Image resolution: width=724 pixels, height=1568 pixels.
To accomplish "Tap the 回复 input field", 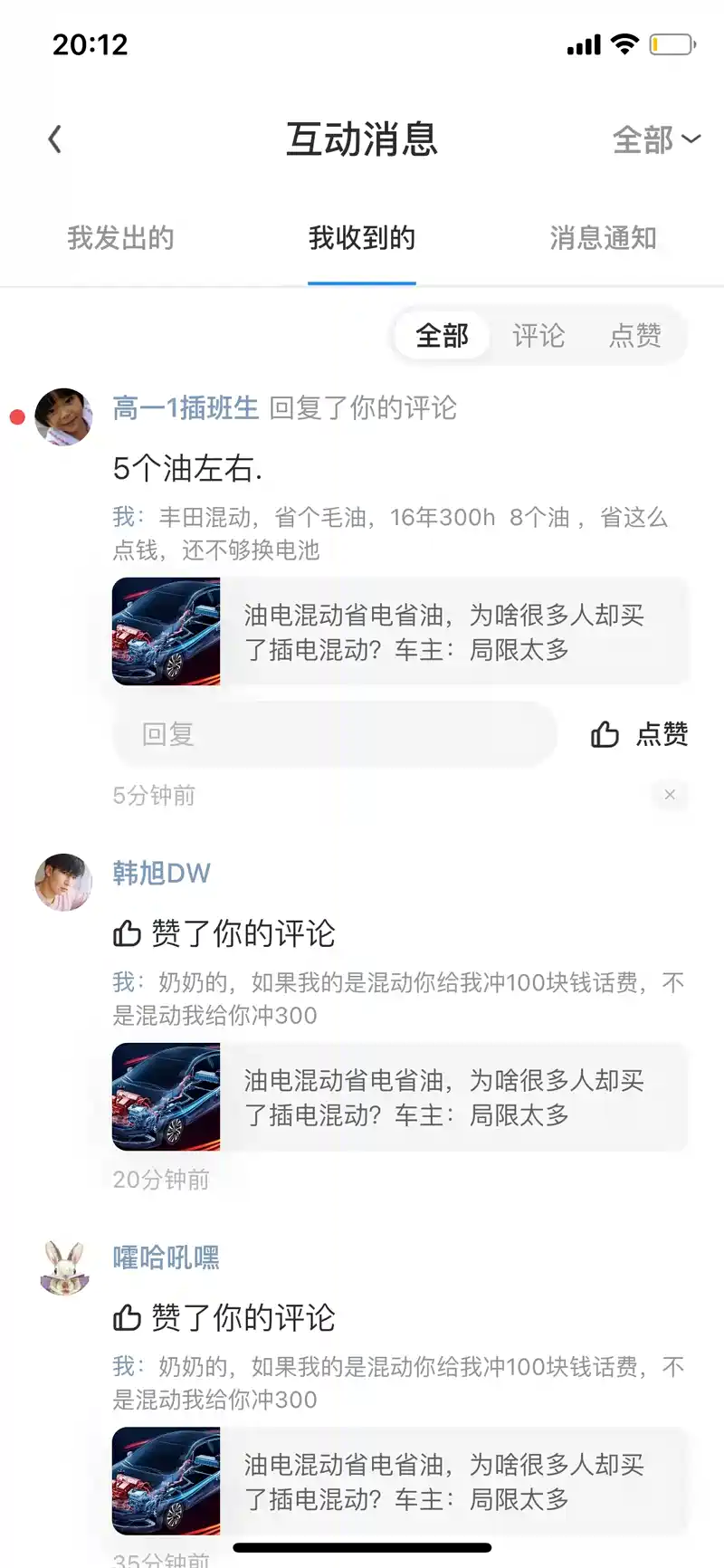I will point(334,734).
